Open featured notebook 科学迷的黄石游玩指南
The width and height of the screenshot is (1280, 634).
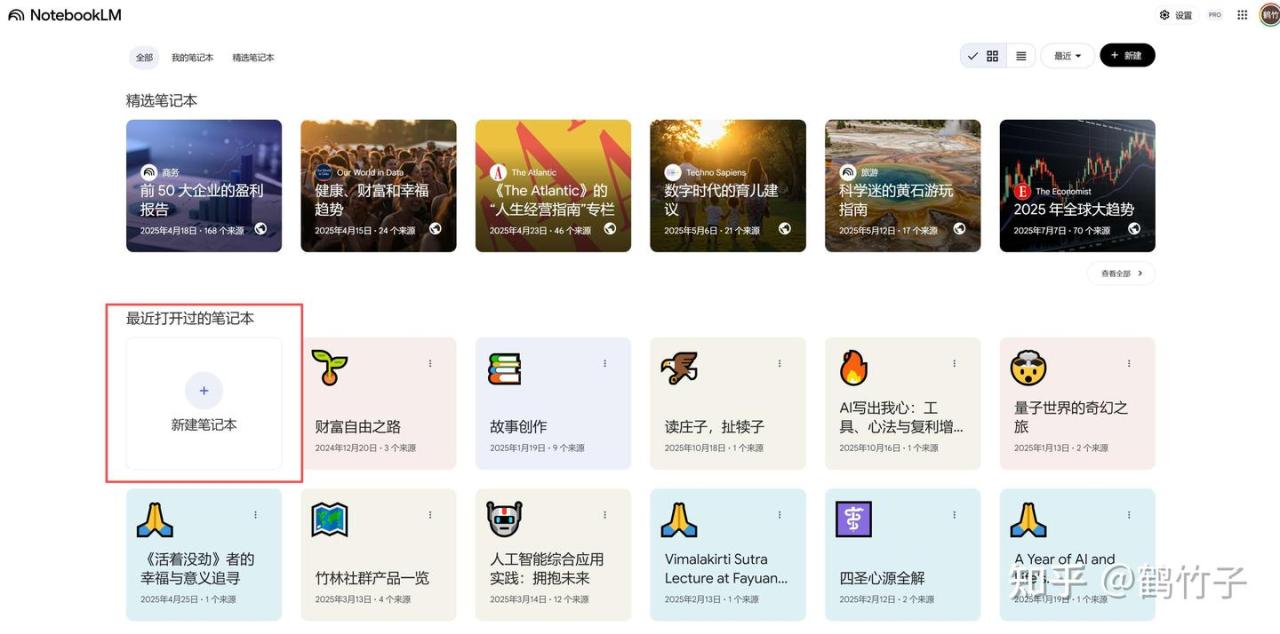(x=902, y=186)
